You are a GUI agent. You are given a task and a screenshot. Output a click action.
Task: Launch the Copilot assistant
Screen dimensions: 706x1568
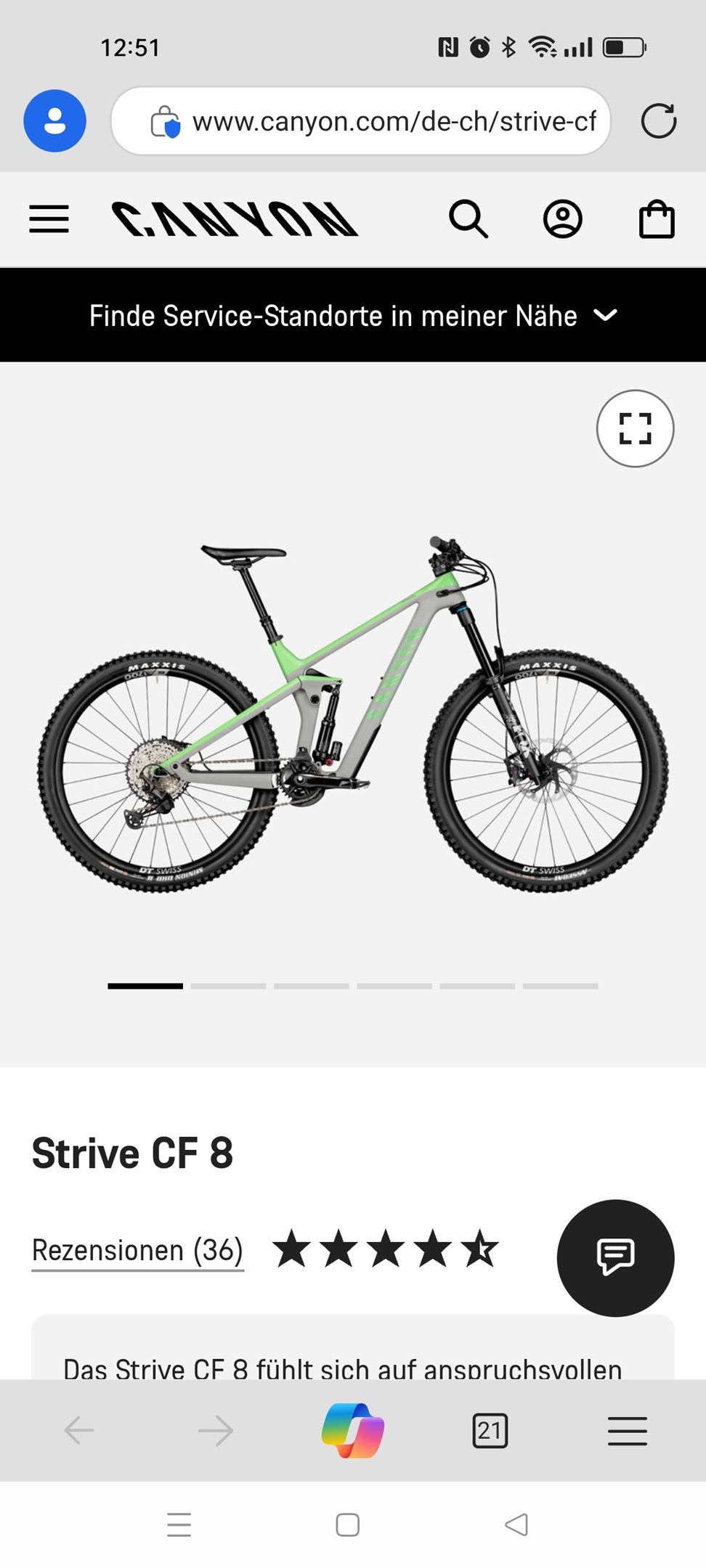[x=353, y=1431]
